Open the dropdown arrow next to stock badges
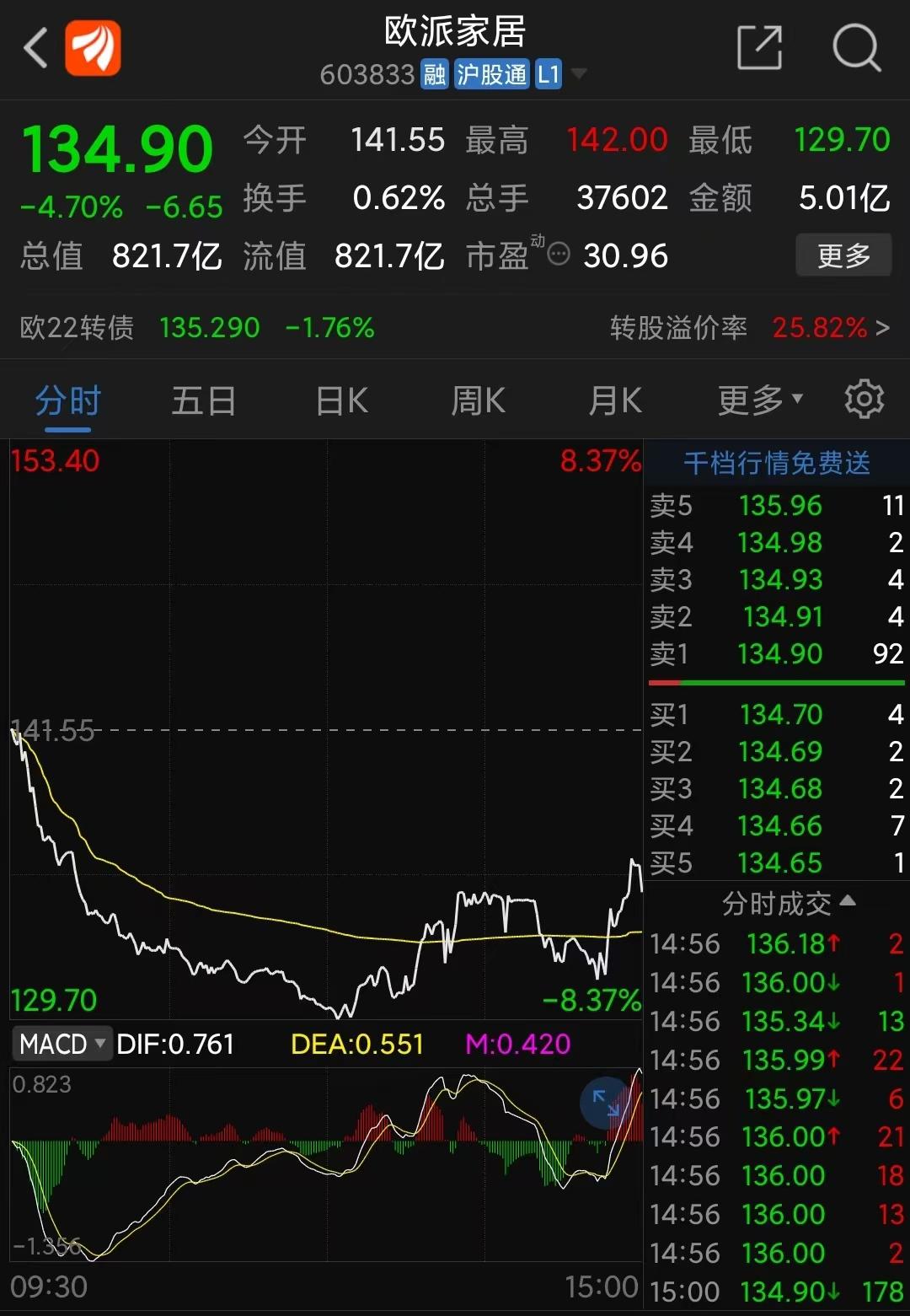 [579, 74]
